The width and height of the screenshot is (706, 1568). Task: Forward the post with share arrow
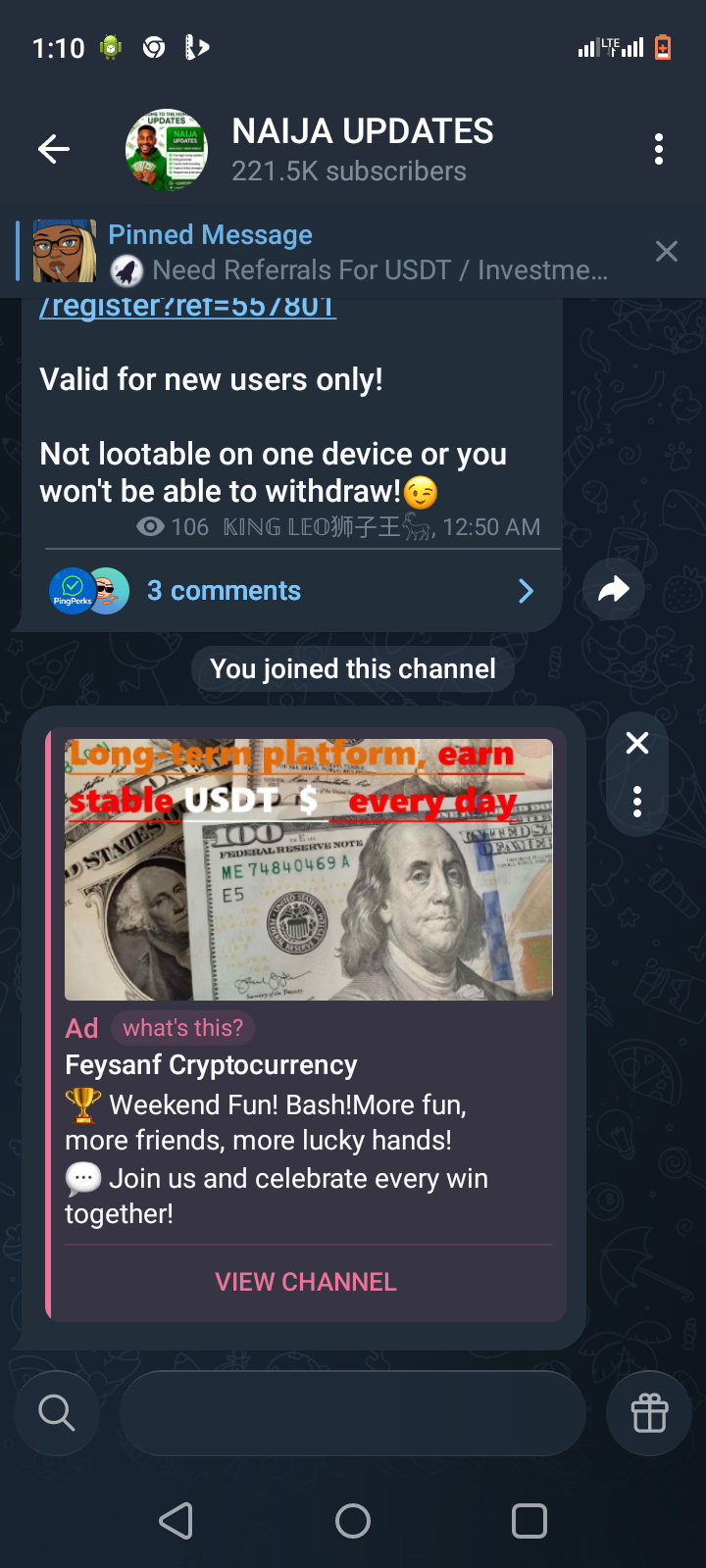[614, 589]
